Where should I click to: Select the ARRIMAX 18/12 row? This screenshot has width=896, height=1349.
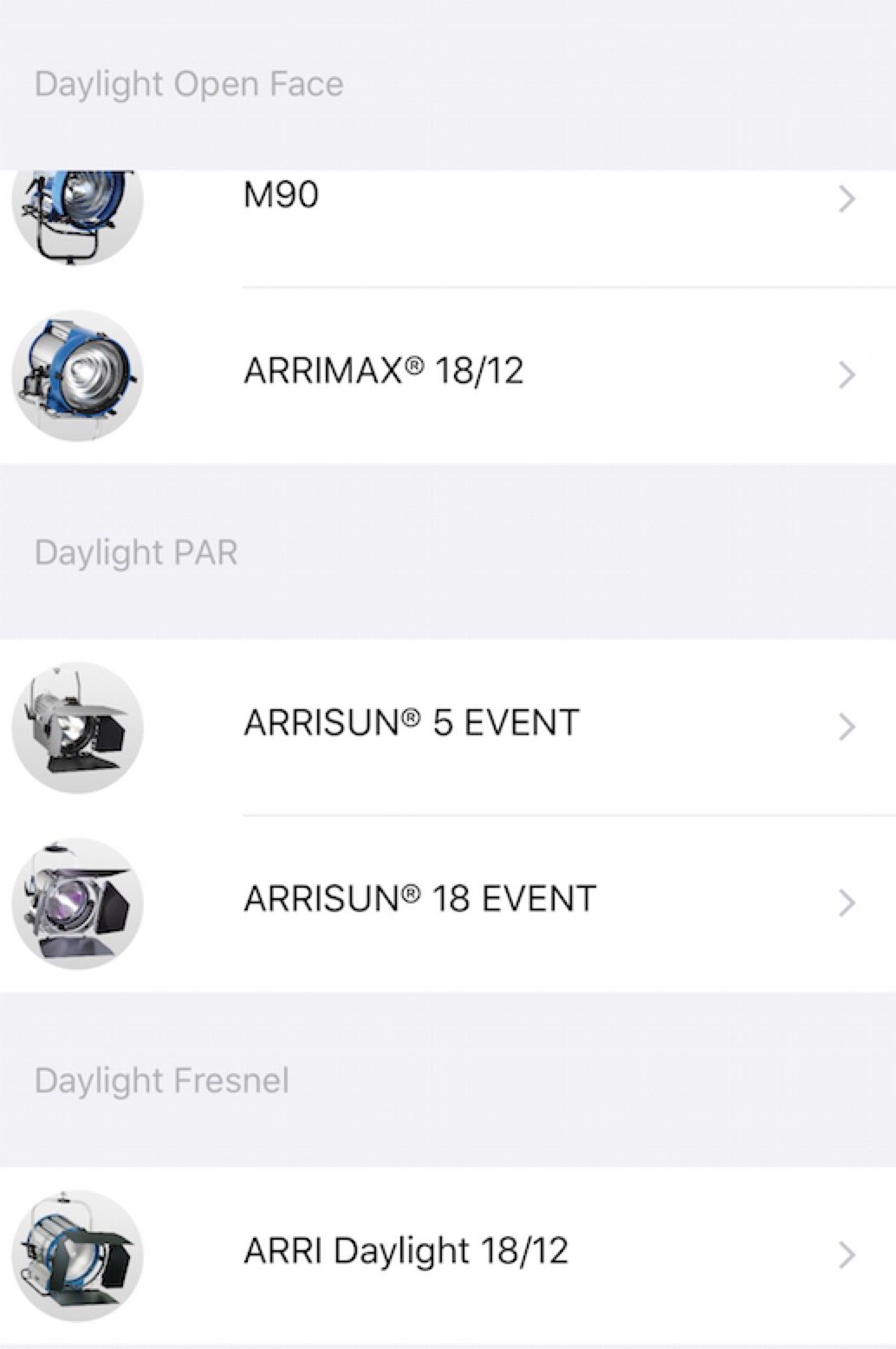[x=448, y=374]
